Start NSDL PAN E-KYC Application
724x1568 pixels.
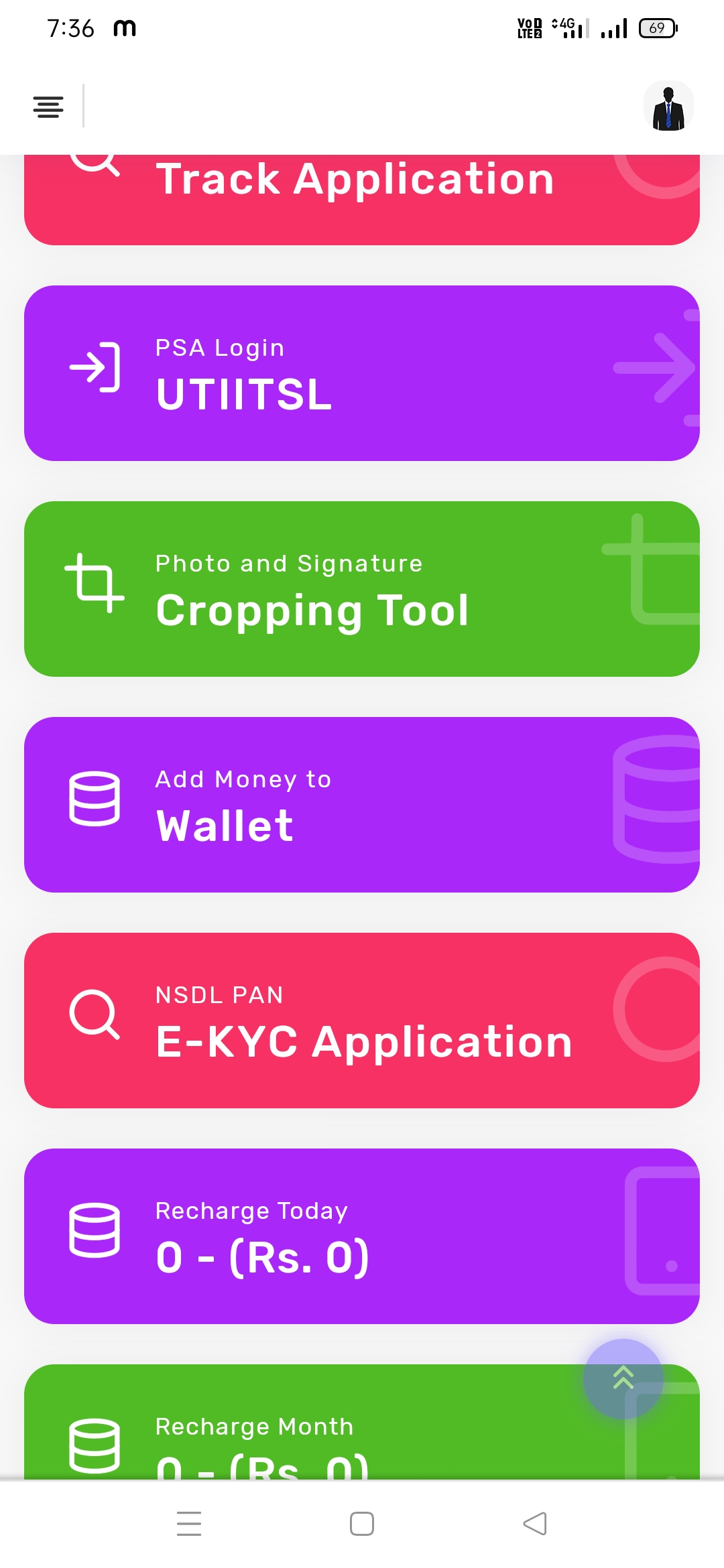pyautogui.click(x=362, y=1021)
